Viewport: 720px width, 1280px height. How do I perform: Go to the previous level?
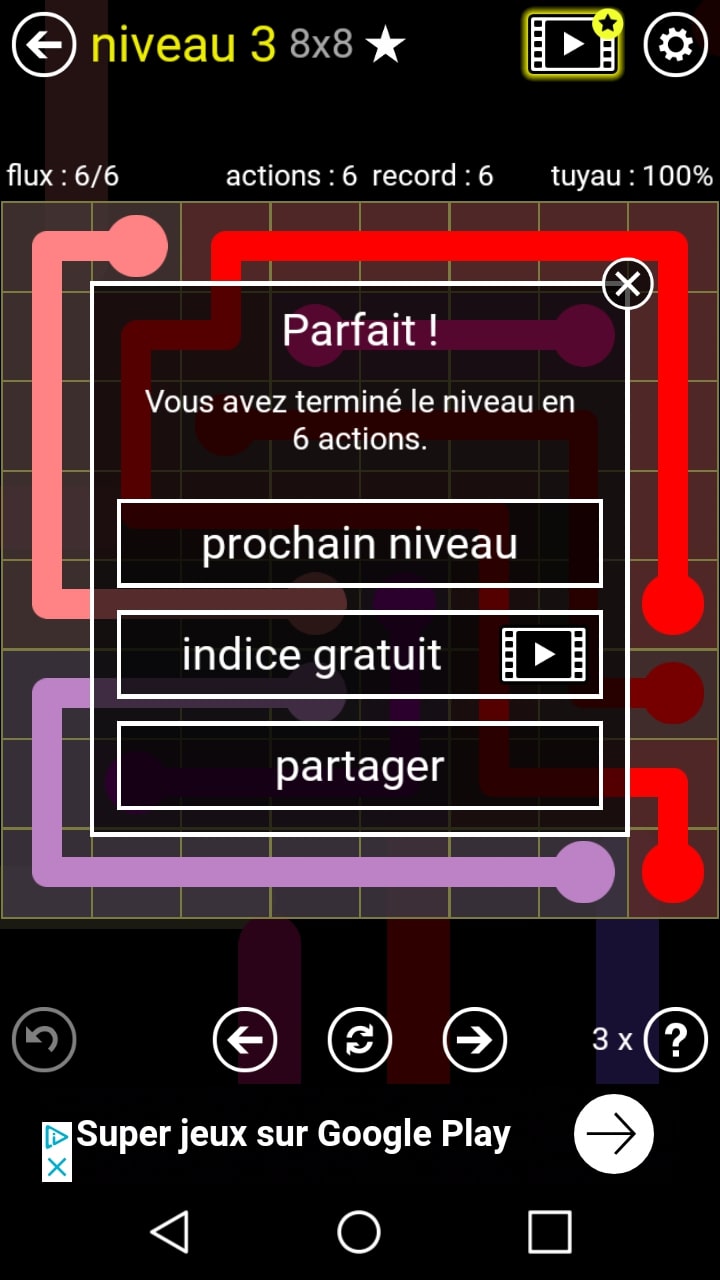point(245,1040)
